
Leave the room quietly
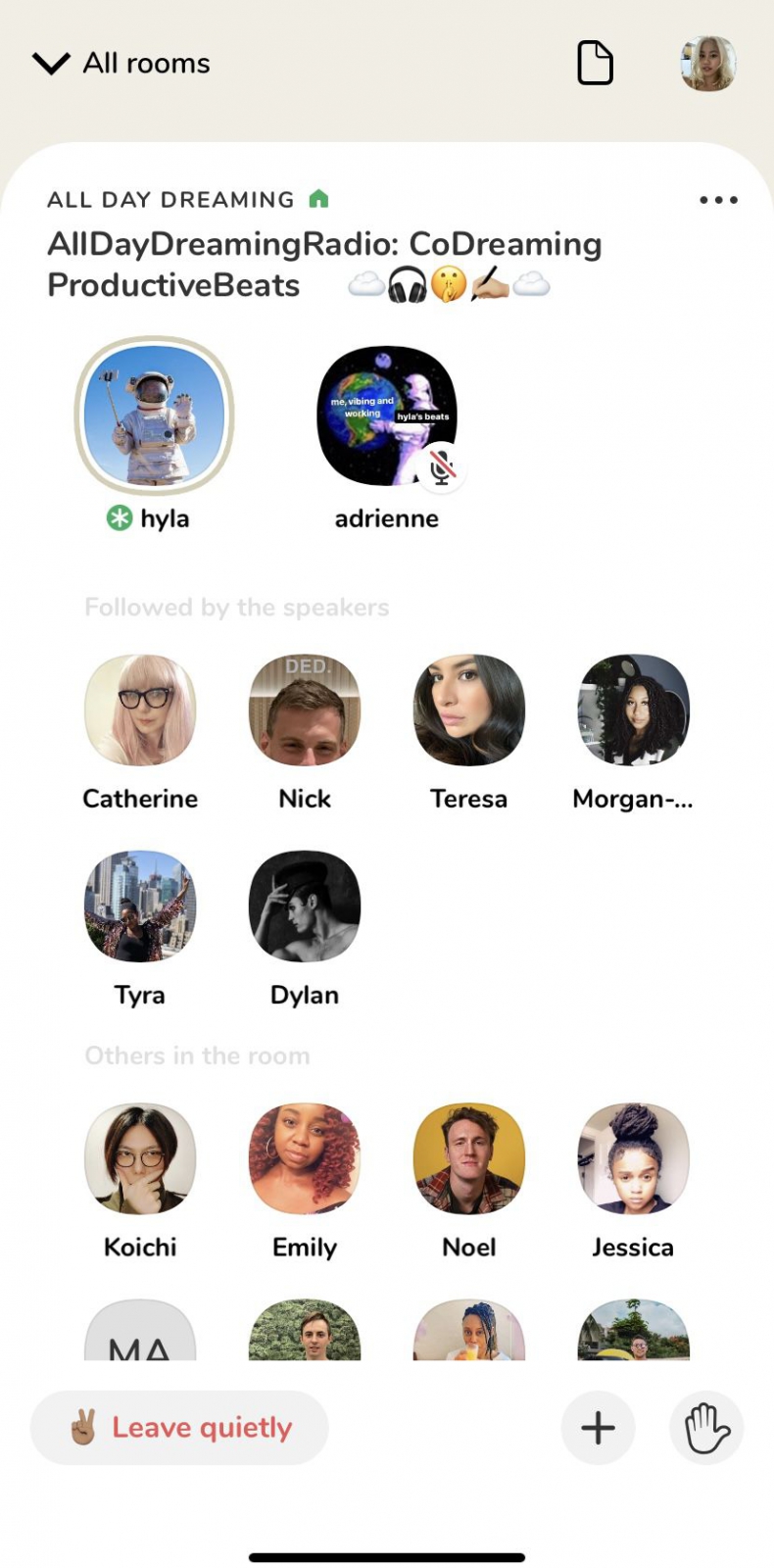[x=180, y=1428]
